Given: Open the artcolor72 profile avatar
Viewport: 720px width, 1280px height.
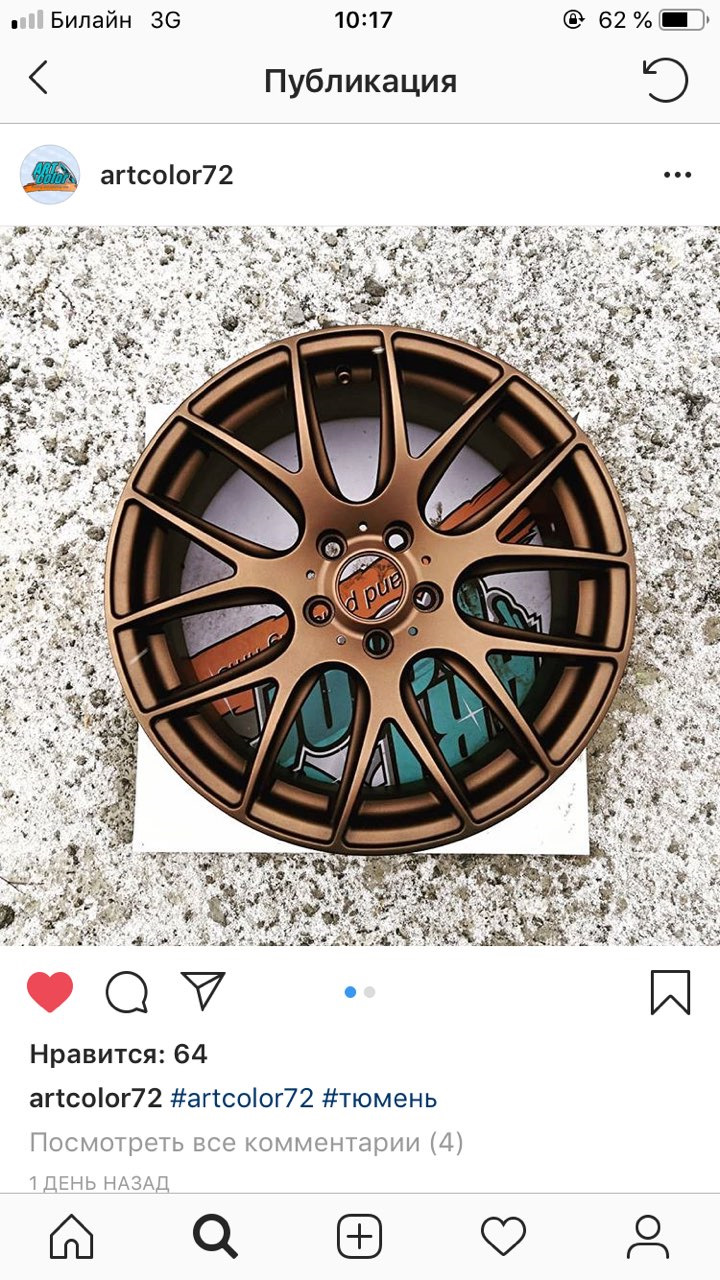Looking at the screenshot, I should (50, 175).
